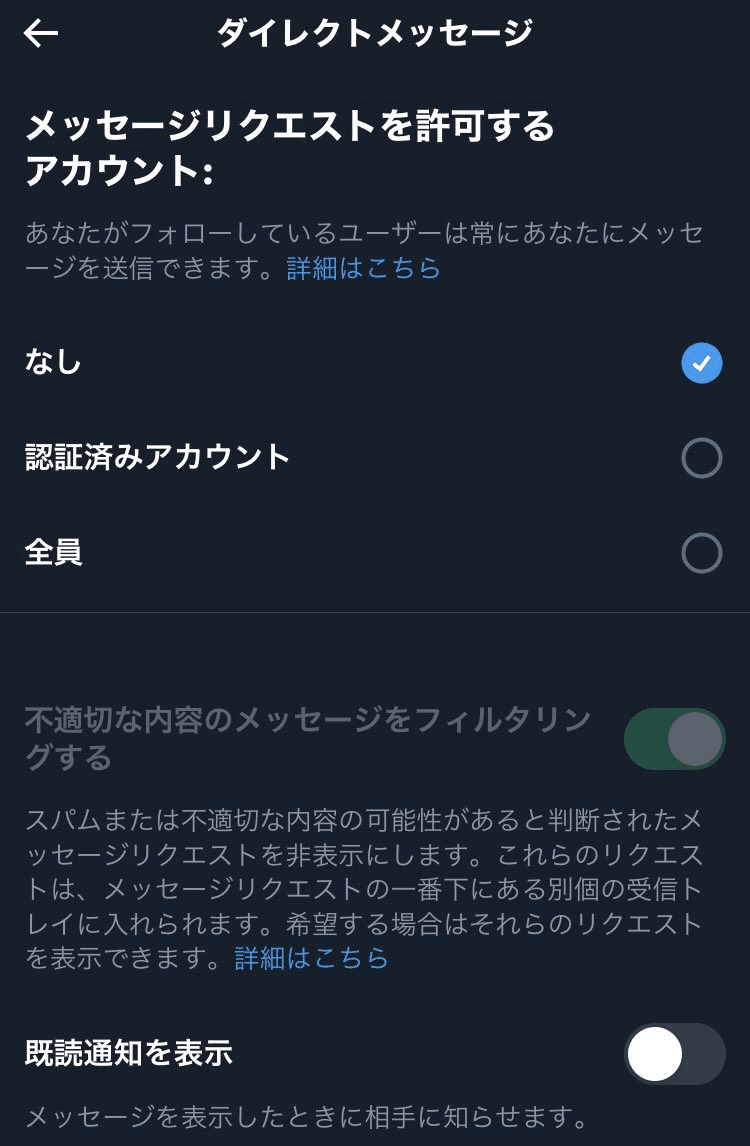Screen dimensions: 750x1146
Task: Click the back navigation arrow icon
Action: [40, 32]
